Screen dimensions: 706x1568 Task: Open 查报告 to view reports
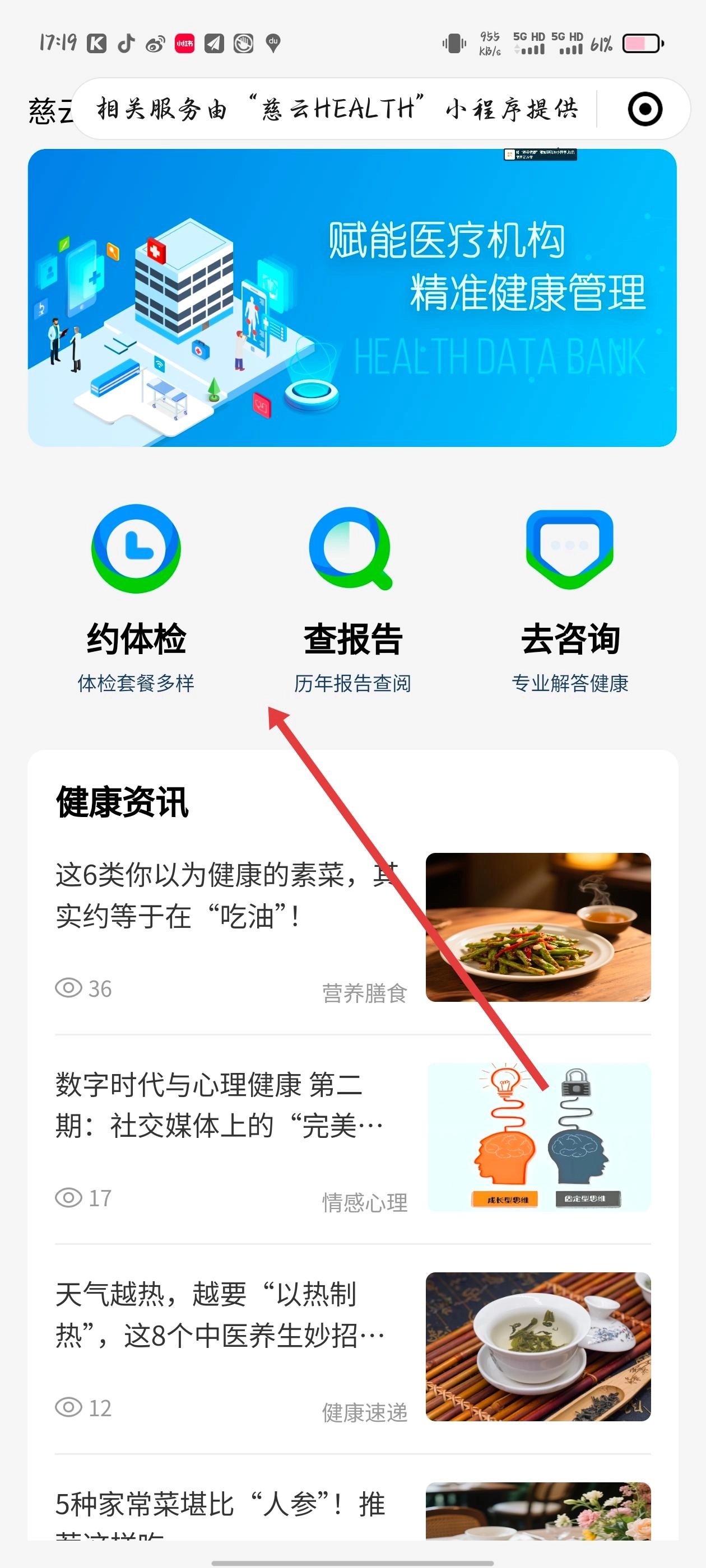pyautogui.click(x=352, y=598)
